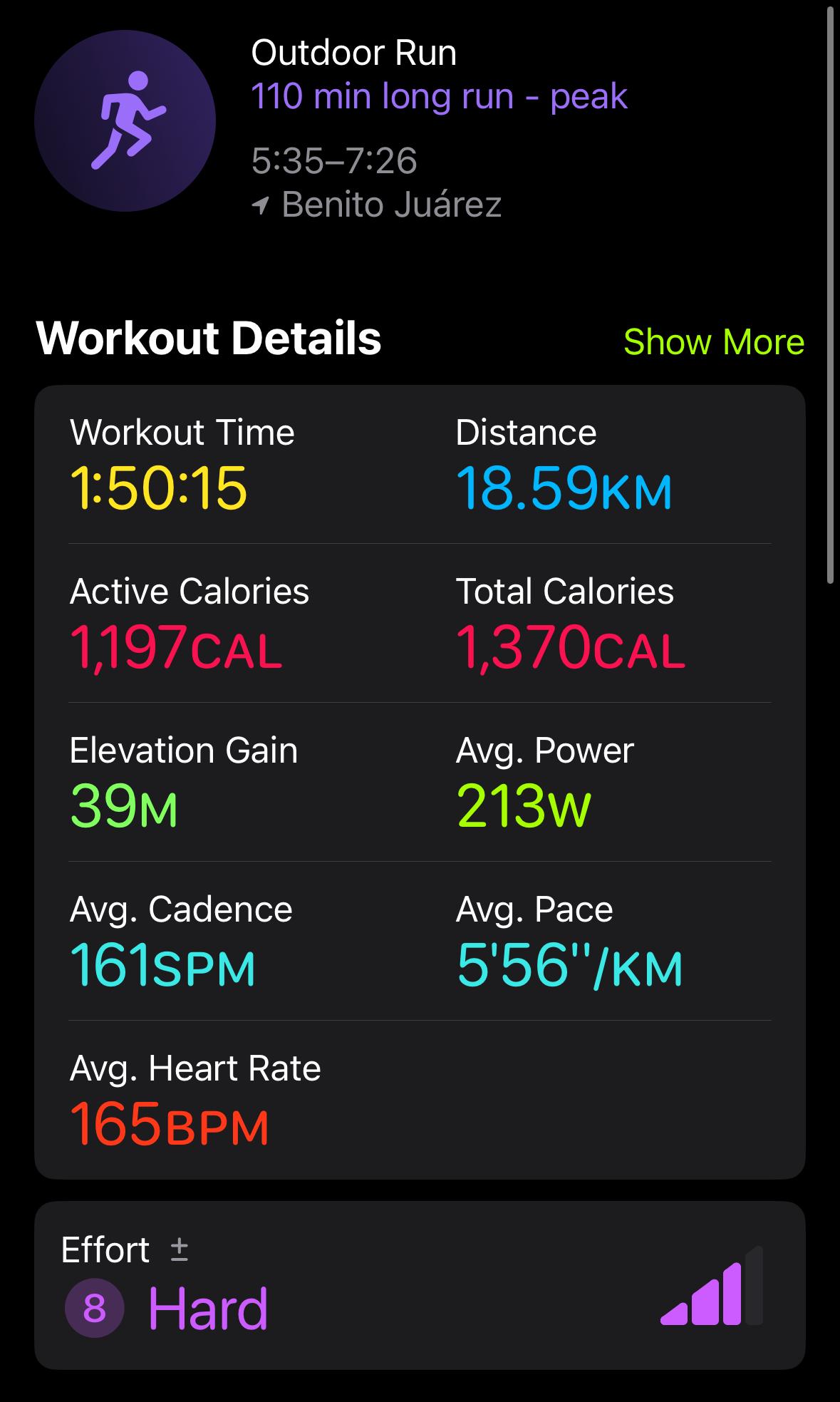840x1402 pixels.
Task: Open the Effort rating card
Action: pos(420,1285)
